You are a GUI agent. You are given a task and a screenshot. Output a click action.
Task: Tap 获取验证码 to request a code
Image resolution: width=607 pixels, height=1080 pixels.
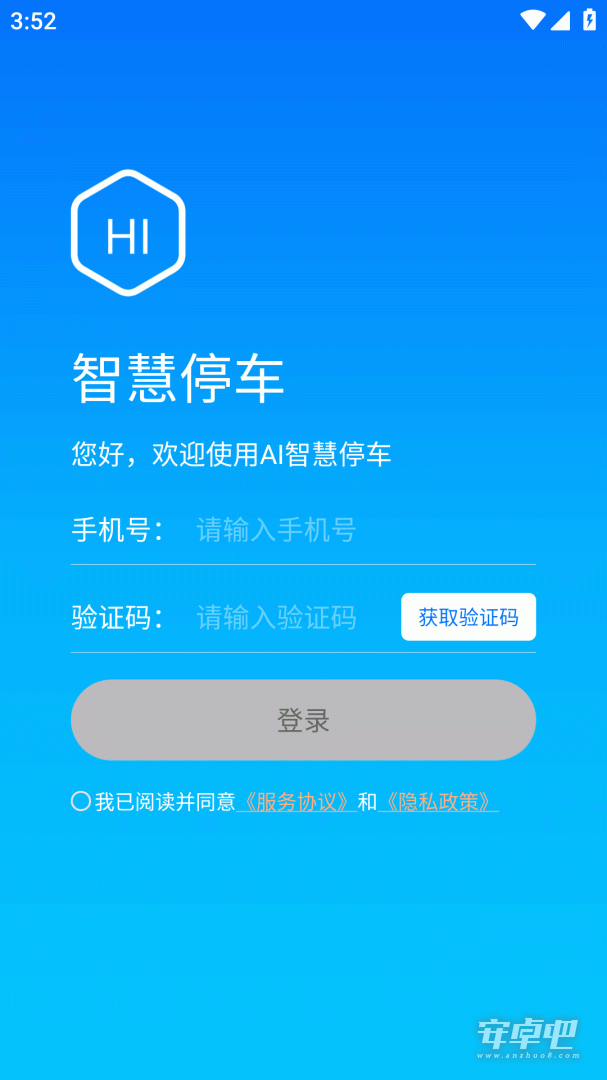pos(469,617)
